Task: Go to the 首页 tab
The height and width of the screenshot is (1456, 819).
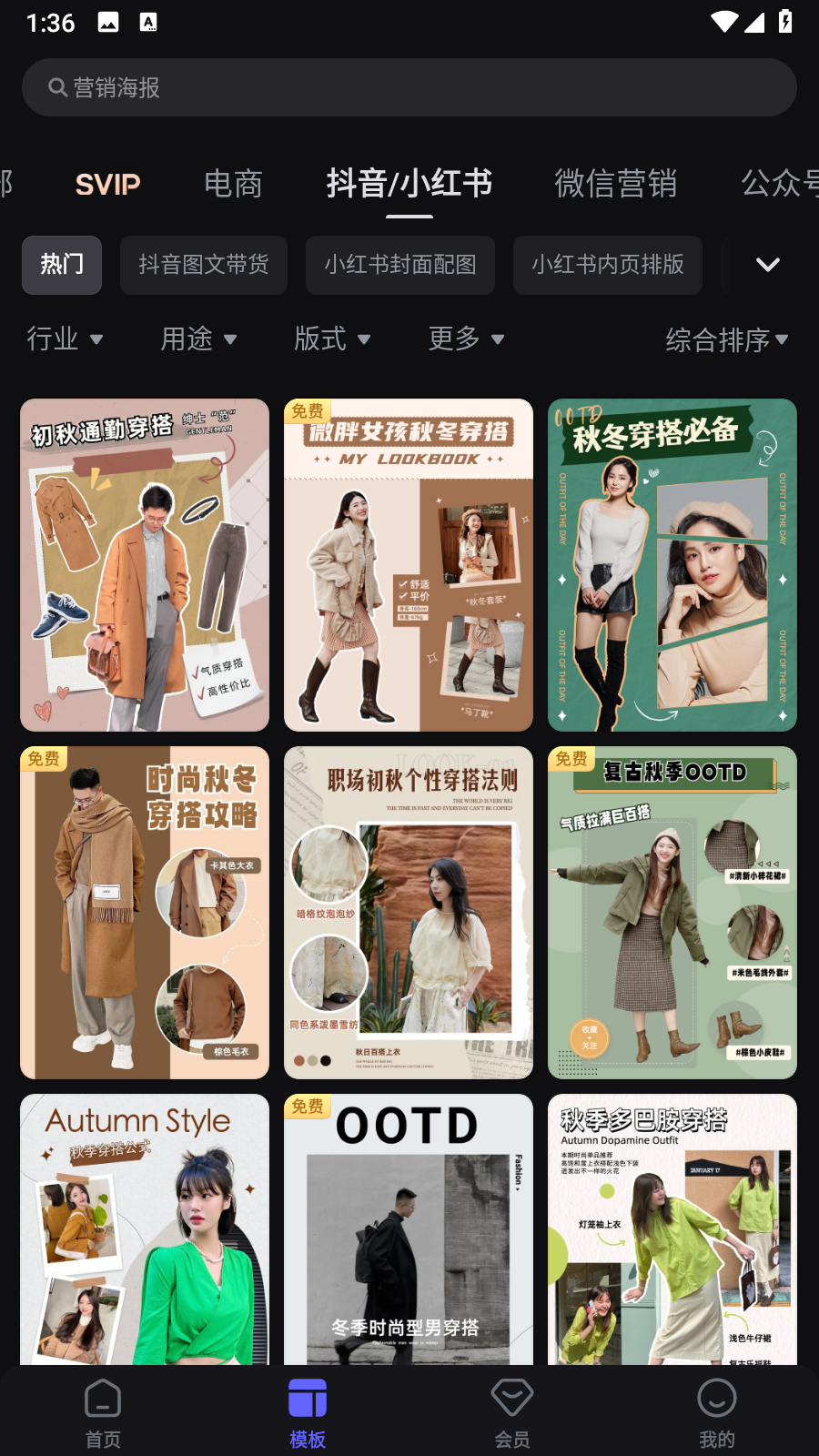Action: click(103, 1412)
